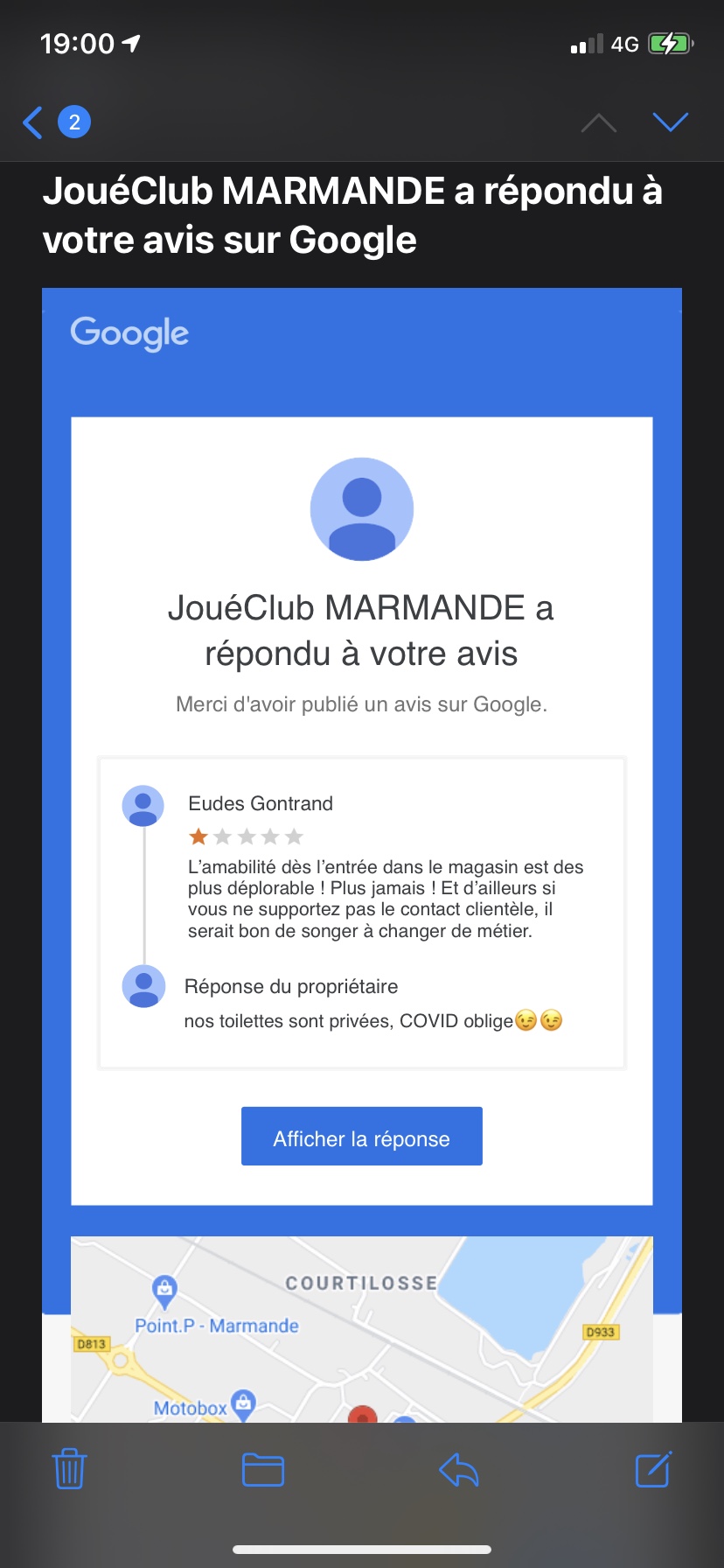Go back to the inbox
Screen dimensions: 724x1568
[x=35, y=122]
